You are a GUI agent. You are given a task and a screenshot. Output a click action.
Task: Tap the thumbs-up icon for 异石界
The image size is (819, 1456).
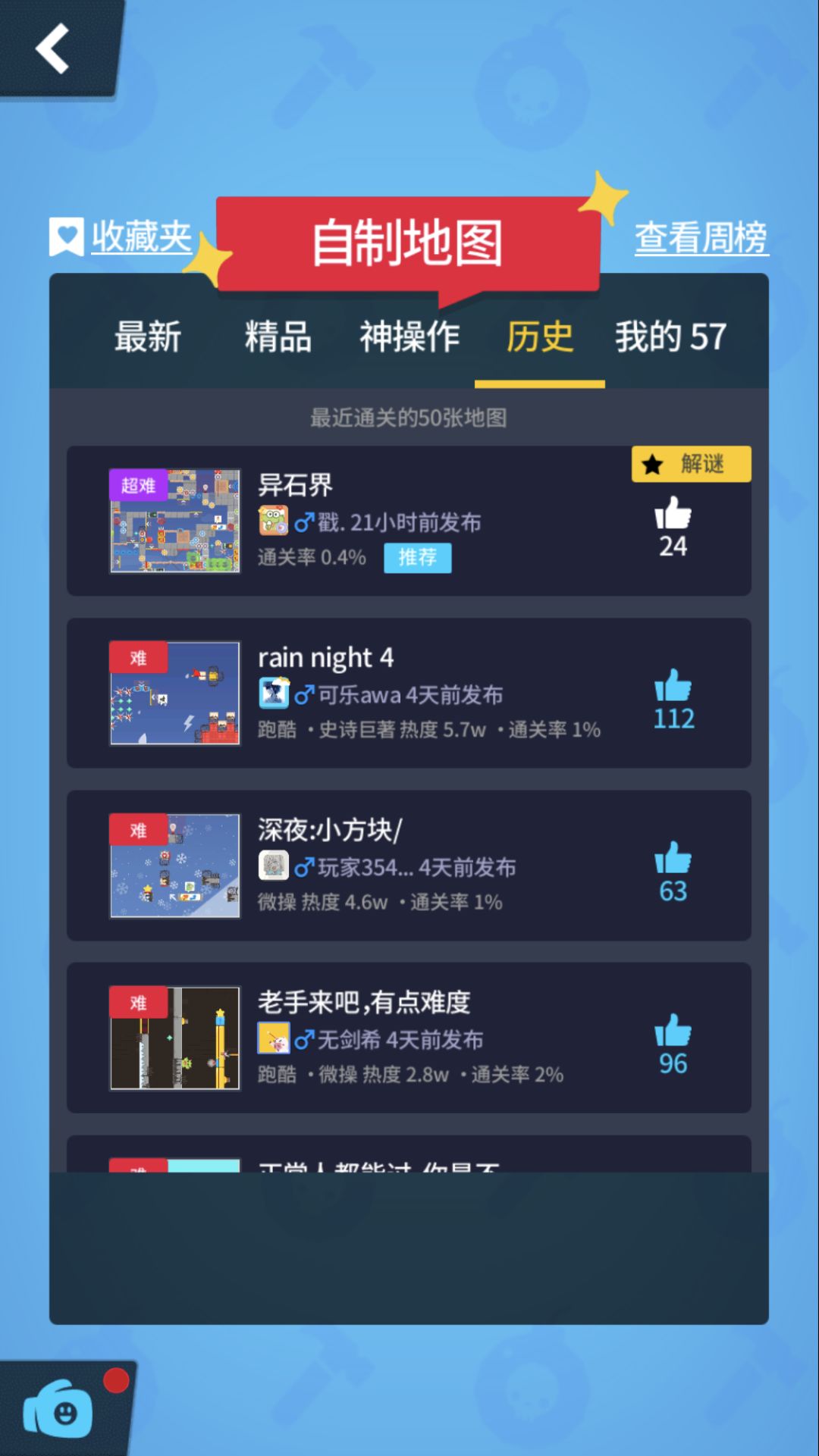click(673, 512)
